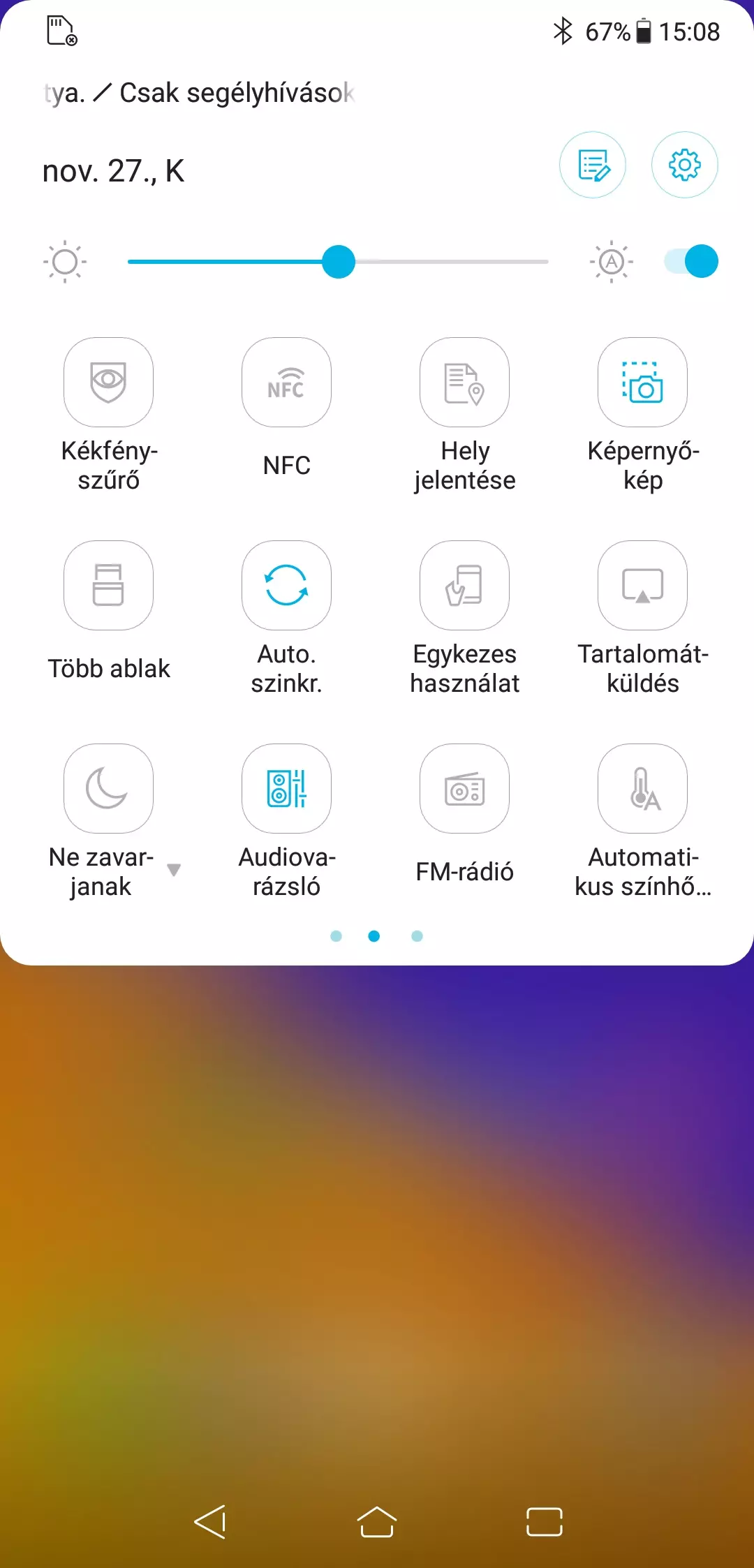
Task: Expand the Ne zavarjanak dropdown arrow
Action: [x=174, y=870]
